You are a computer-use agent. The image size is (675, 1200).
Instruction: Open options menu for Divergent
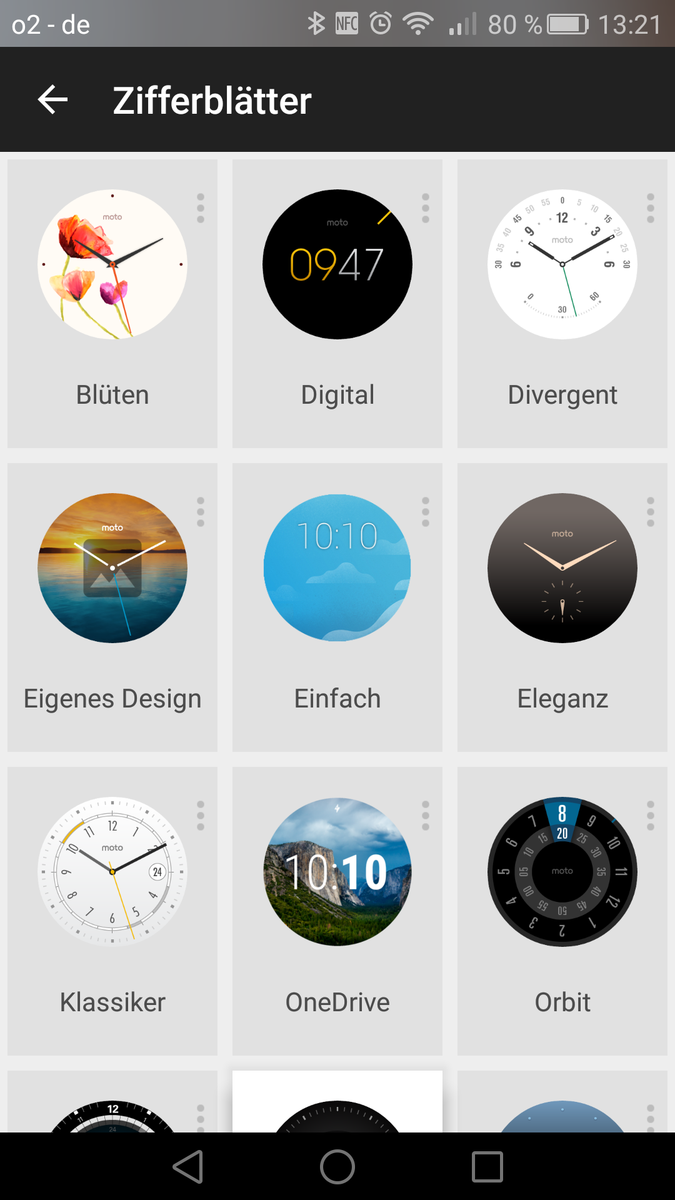(x=650, y=208)
